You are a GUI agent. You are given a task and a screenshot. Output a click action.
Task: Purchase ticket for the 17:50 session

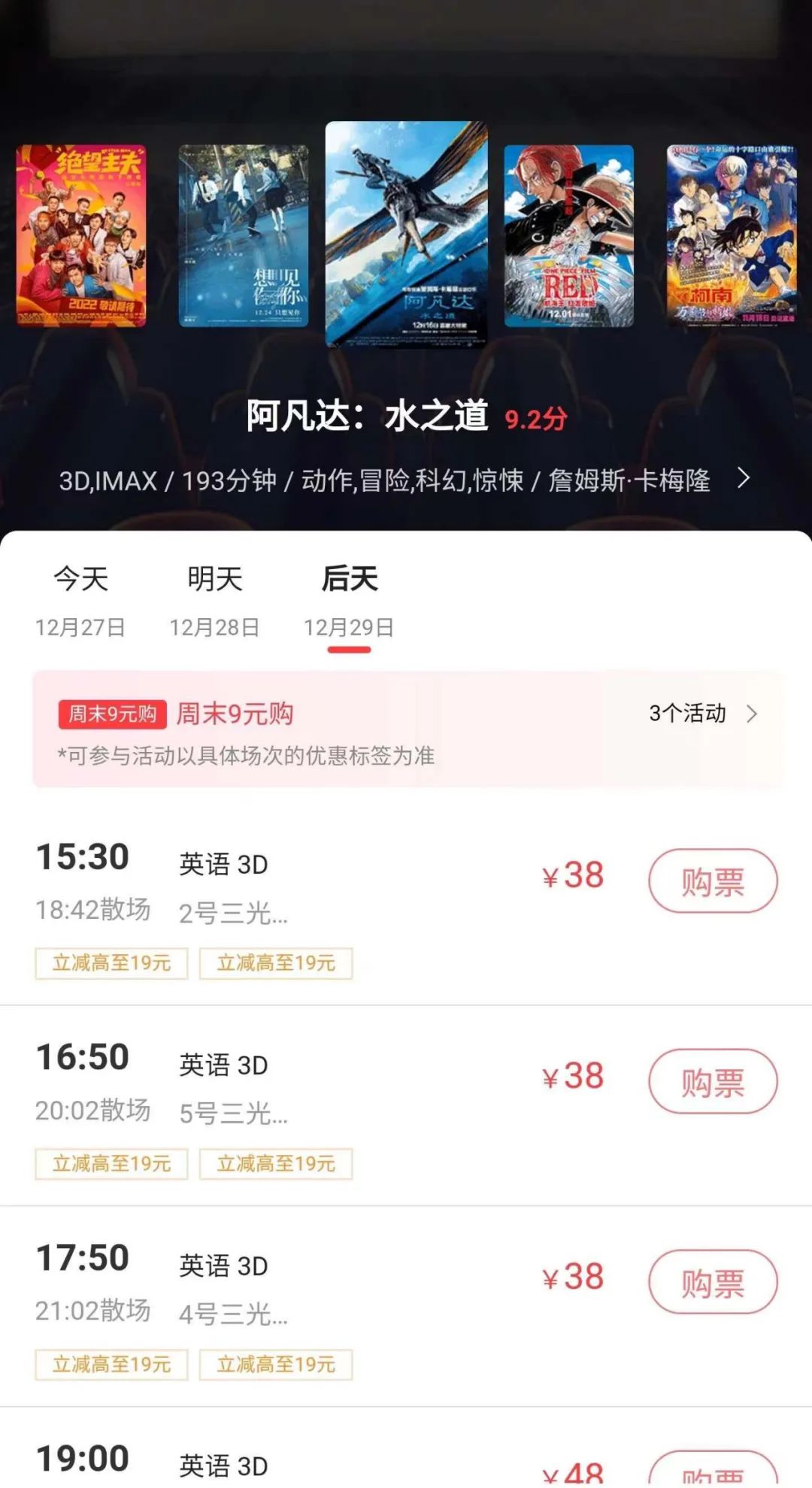click(712, 1282)
